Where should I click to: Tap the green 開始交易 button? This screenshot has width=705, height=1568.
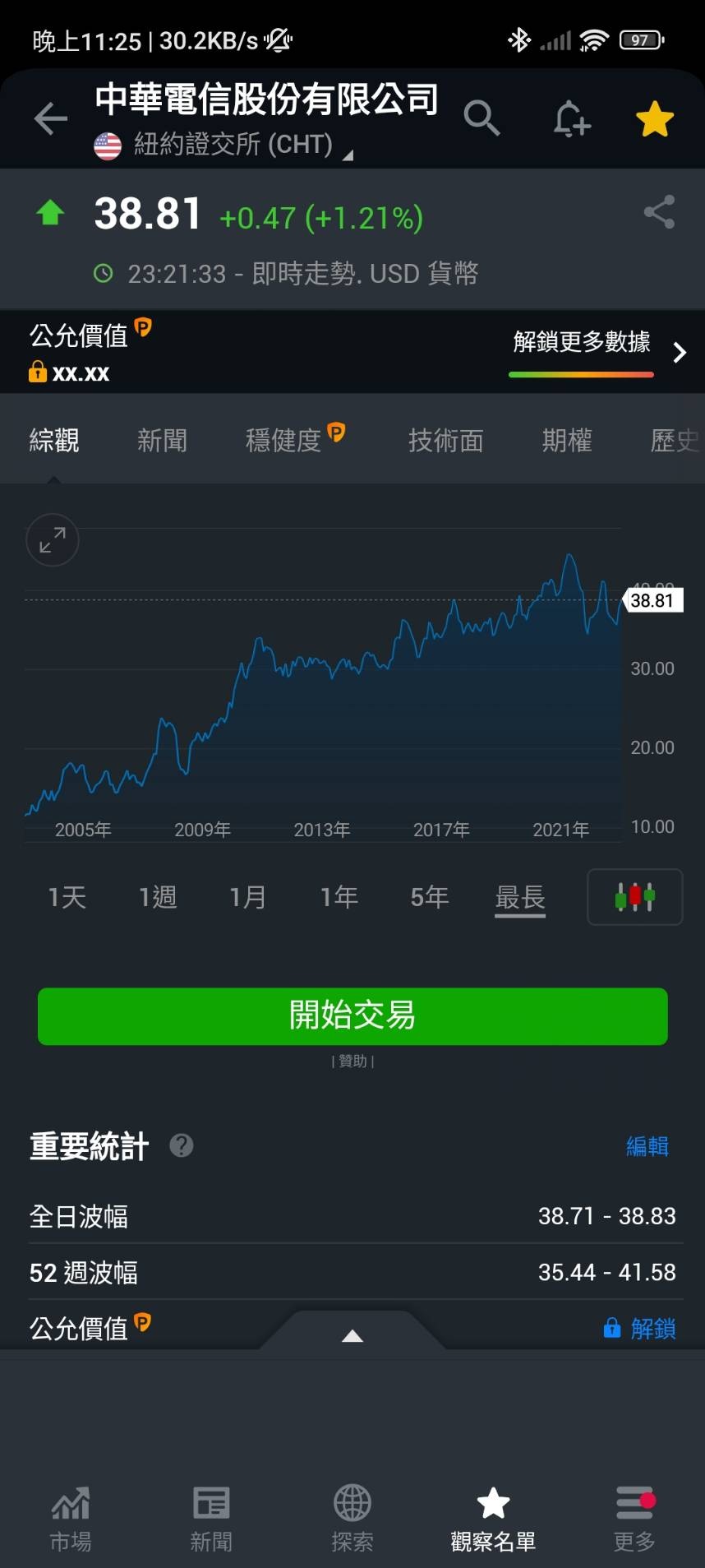pos(352,1016)
